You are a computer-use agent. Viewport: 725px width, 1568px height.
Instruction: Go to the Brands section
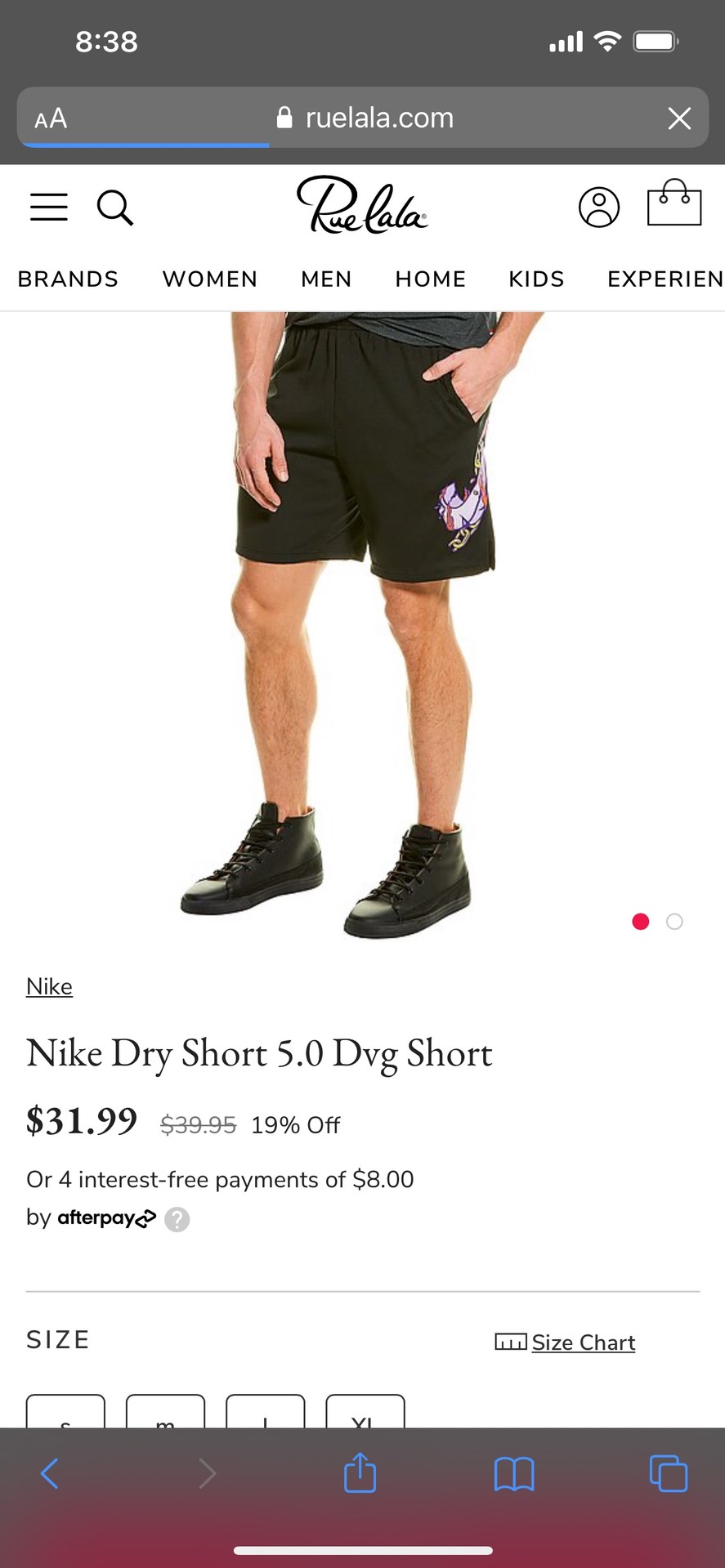tap(68, 279)
